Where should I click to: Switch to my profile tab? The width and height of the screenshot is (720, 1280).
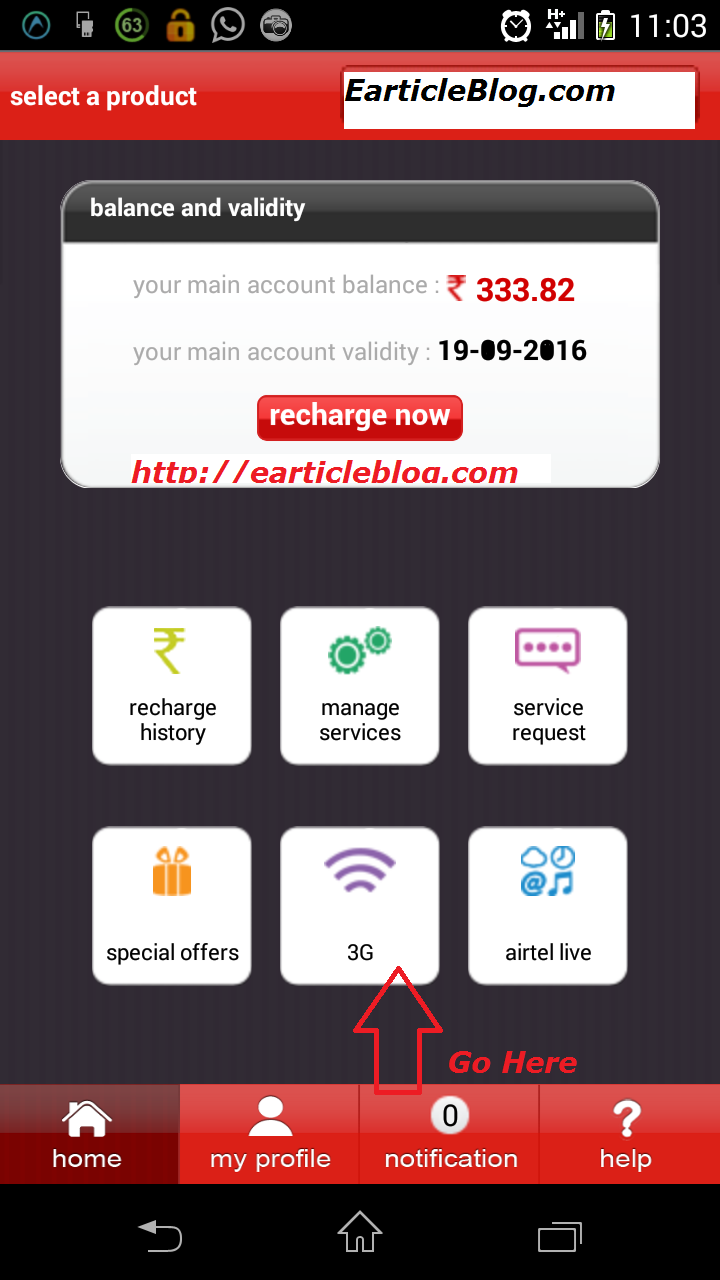coord(270,1135)
